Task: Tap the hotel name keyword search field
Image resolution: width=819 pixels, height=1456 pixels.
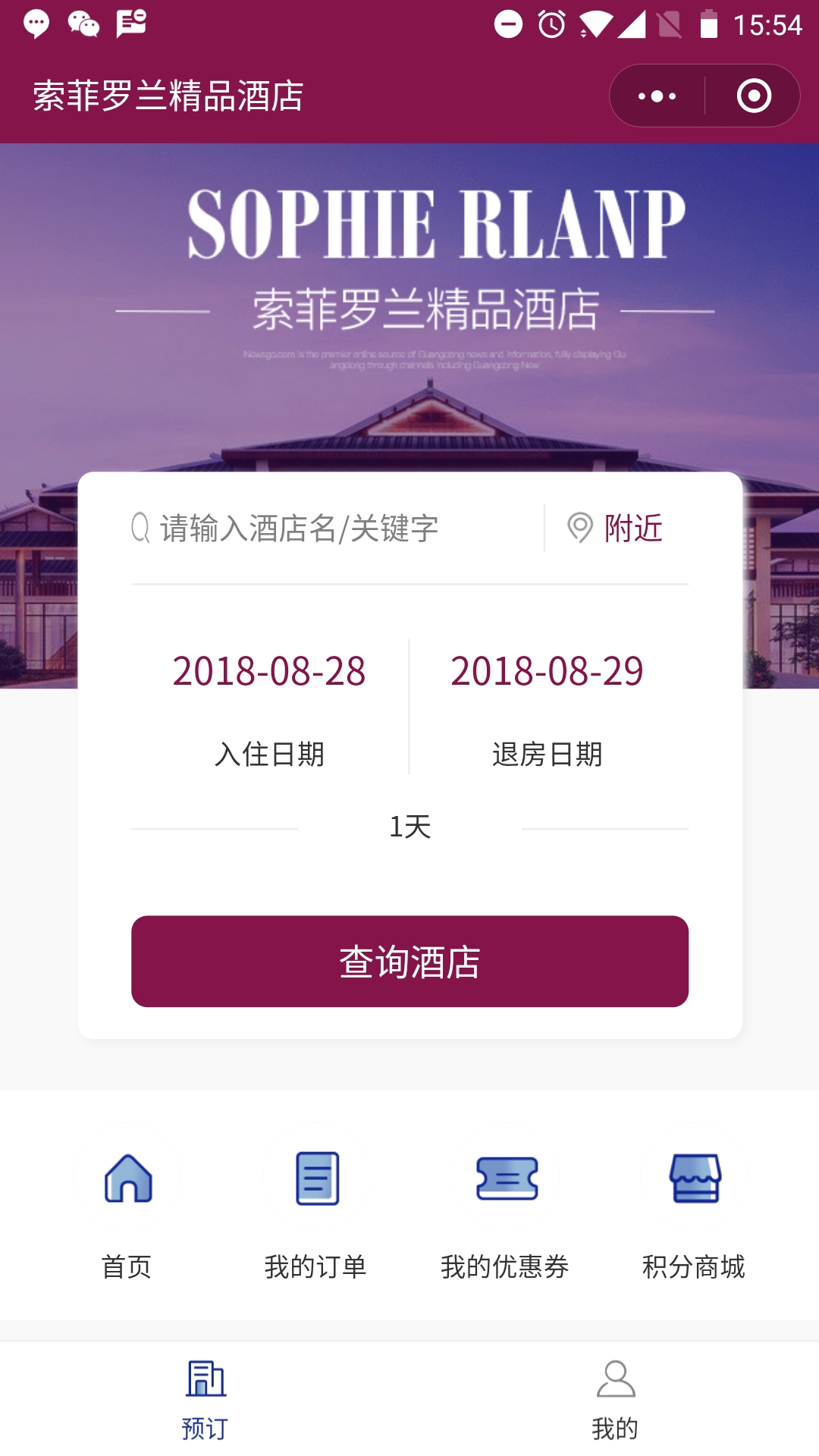Action: point(334,529)
